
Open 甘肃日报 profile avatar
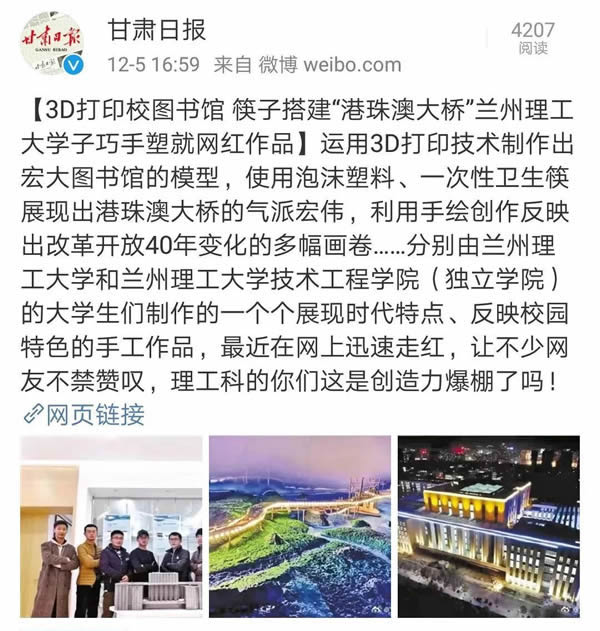point(53,42)
